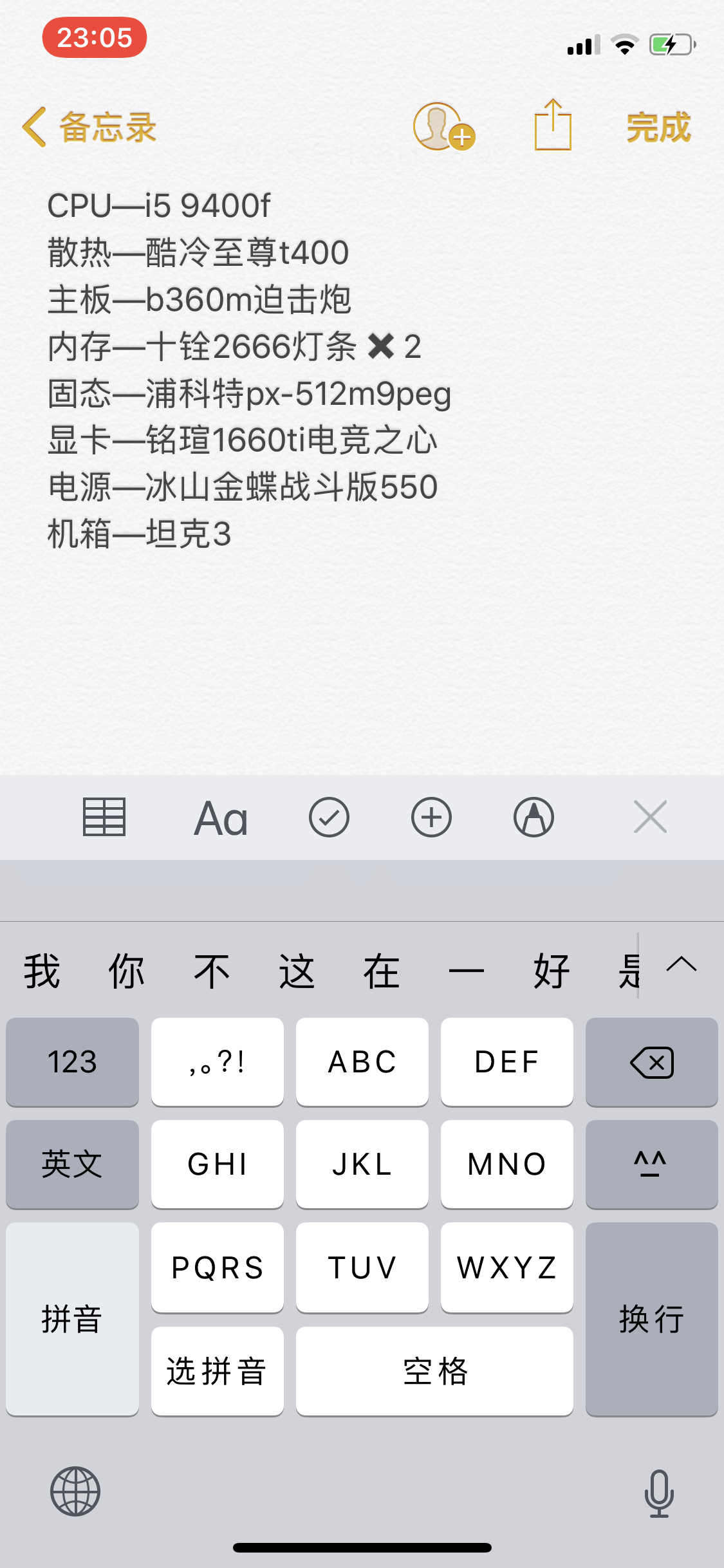Switch keyboard to 123 numbers
This screenshot has height=1568, width=724.
point(72,1061)
